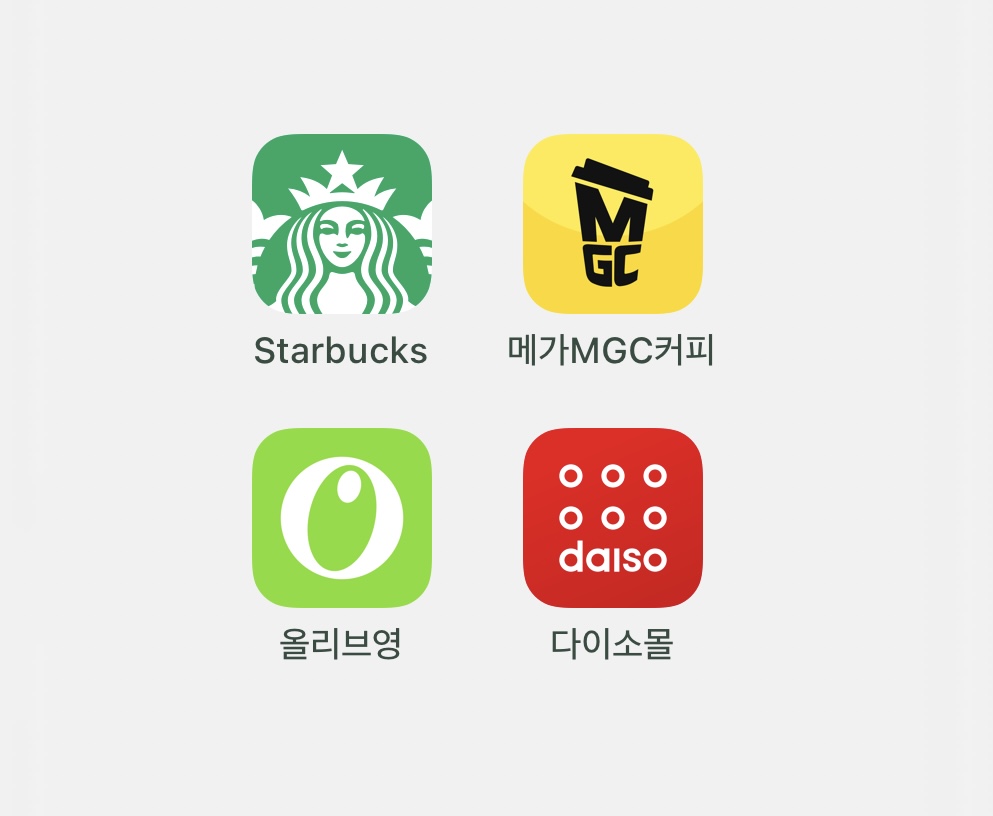
Task: Open the 올리브영 app
Action: click(x=341, y=518)
